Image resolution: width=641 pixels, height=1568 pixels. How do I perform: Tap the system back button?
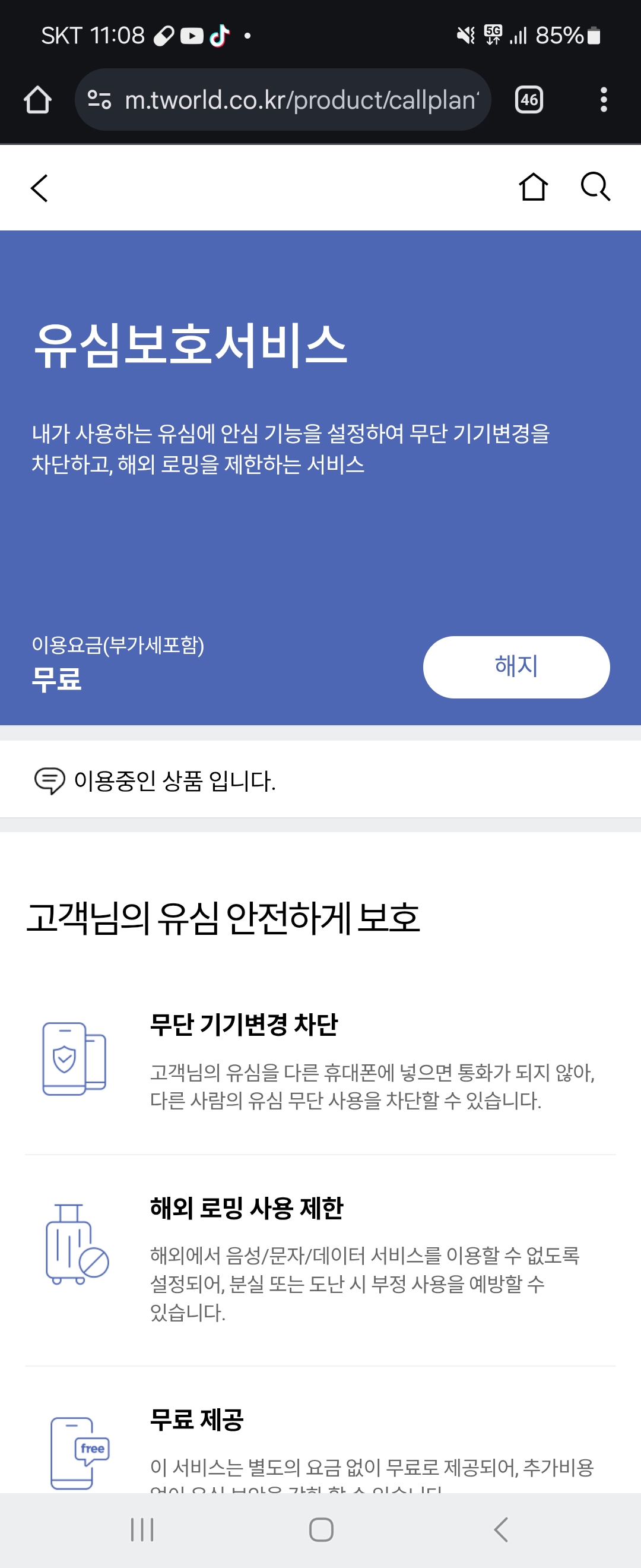point(500,1529)
